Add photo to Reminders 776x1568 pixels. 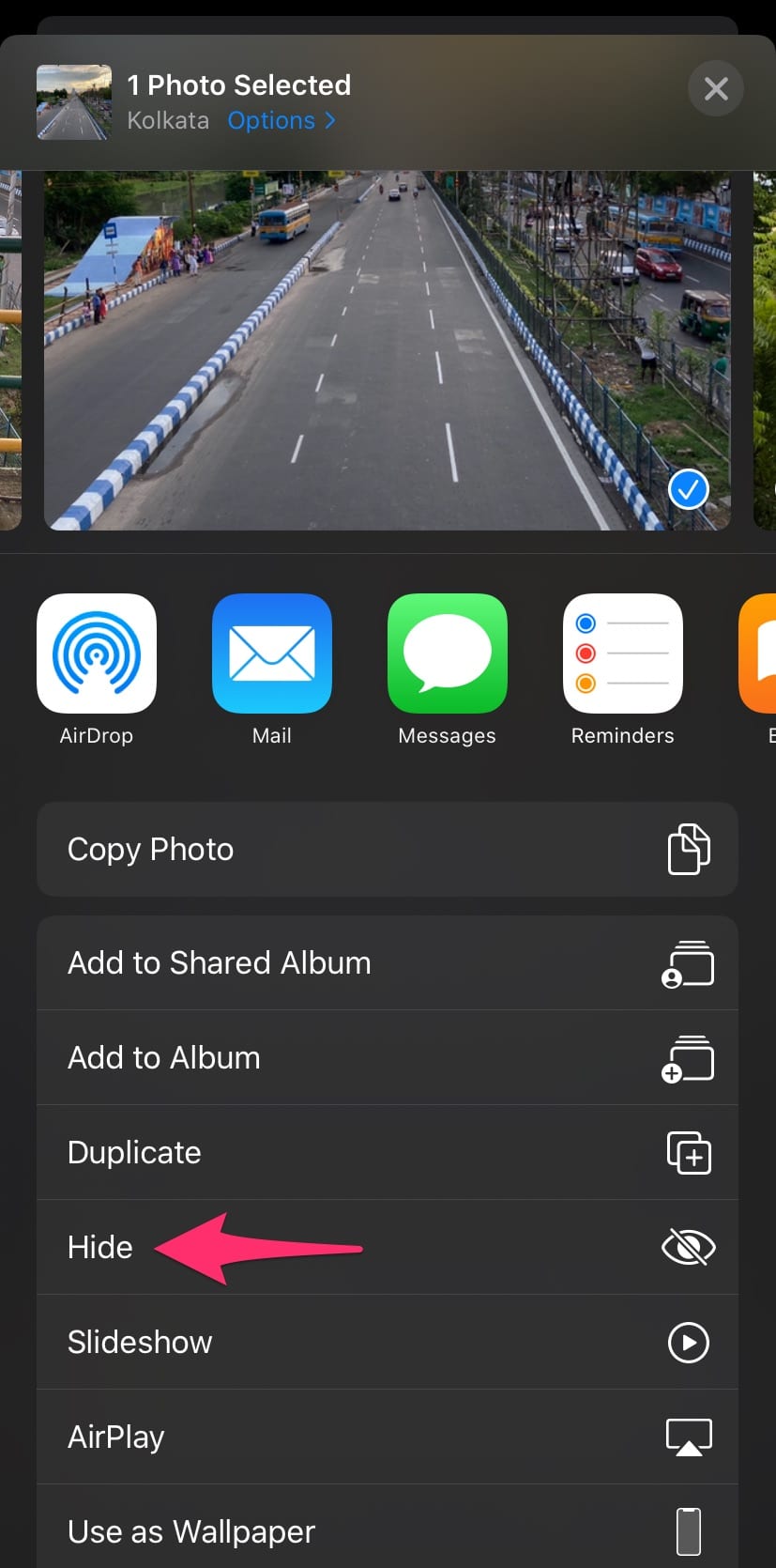623,654
